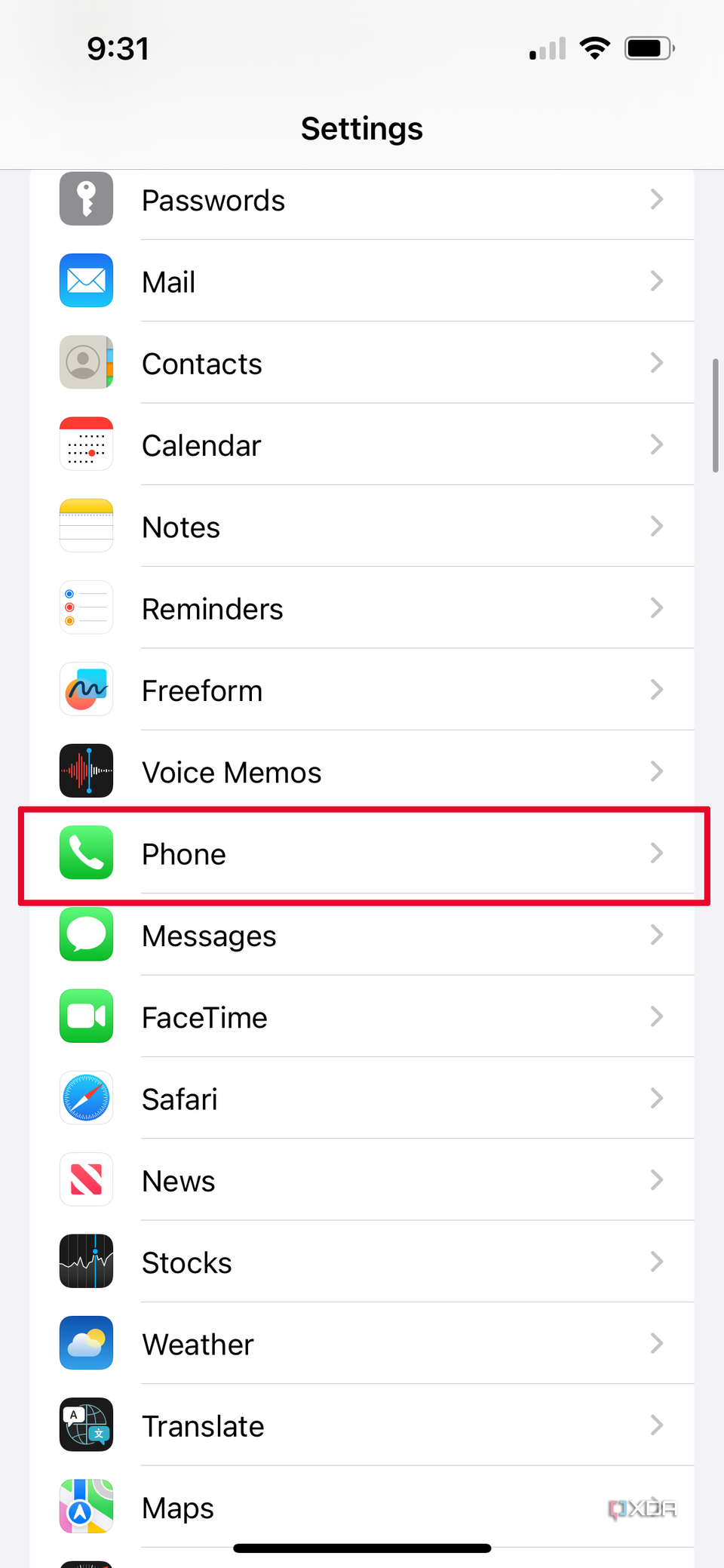This screenshot has width=724, height=1568.
Task: Expand the Passwords row chevron
Action: [657, 199]
